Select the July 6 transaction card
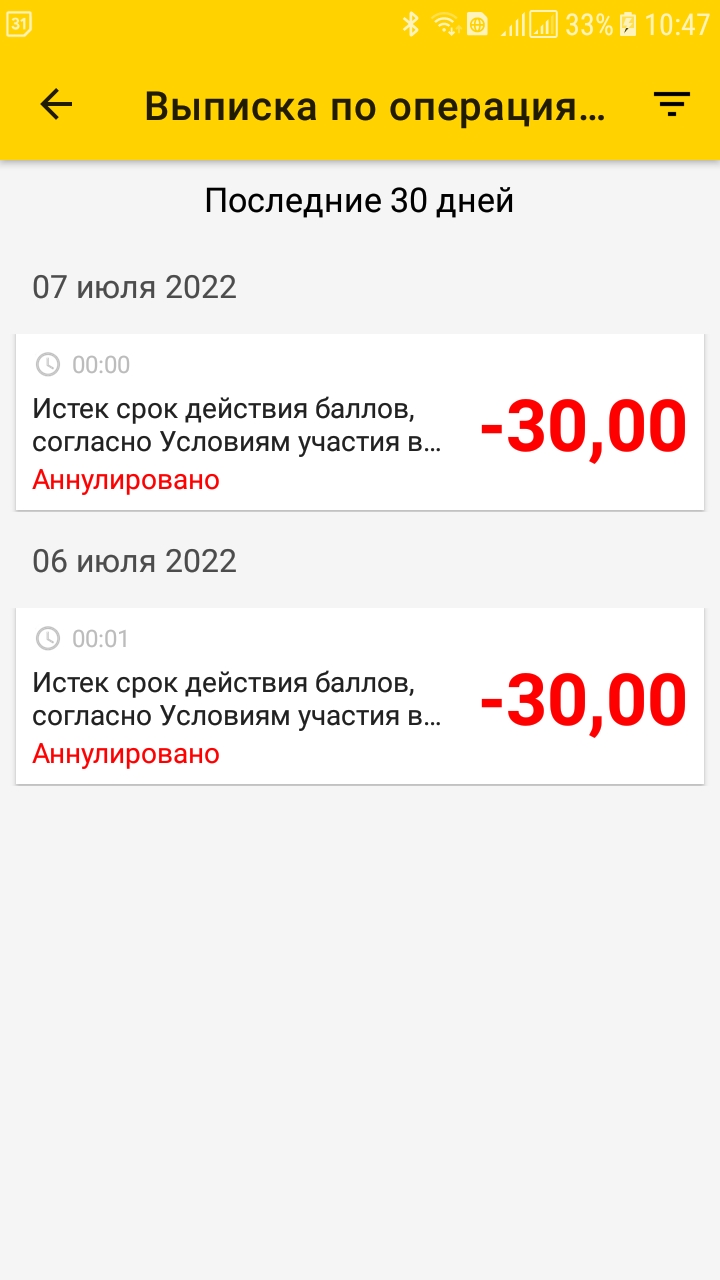Image resolution: width=720 pixels, height=1280 pixels. [359, 695]
